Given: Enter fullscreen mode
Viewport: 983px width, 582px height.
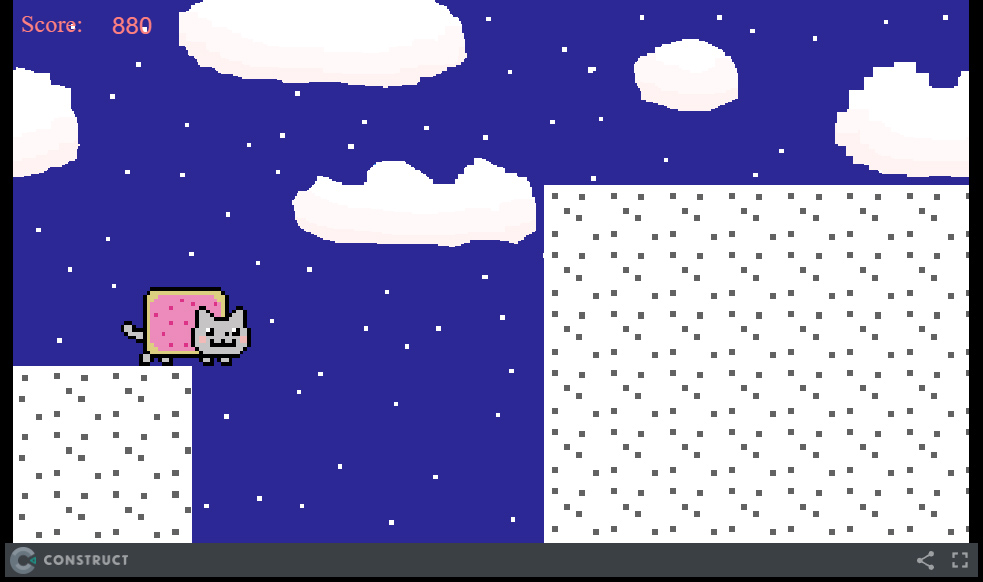Looking at the screenshot, I should coord(960,560).
